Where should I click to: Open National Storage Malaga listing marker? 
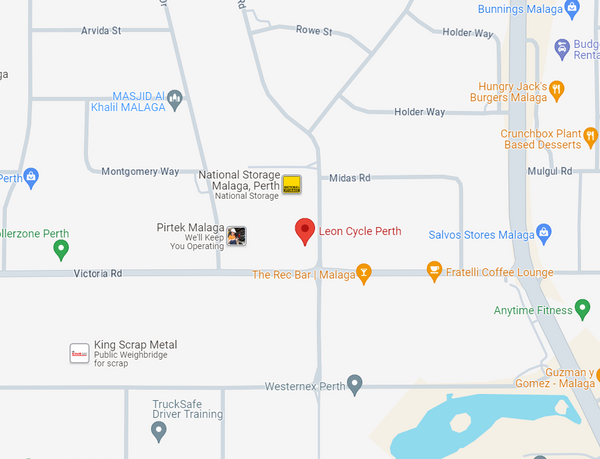coord(291,184)
